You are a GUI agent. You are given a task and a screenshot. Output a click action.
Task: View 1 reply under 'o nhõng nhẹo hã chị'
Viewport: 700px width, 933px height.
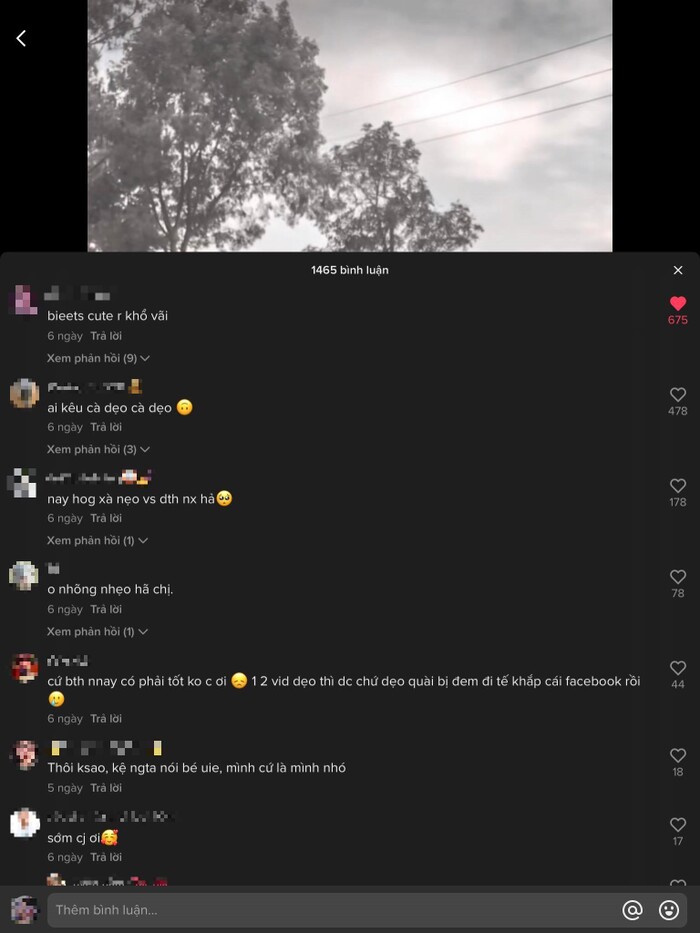98,631
